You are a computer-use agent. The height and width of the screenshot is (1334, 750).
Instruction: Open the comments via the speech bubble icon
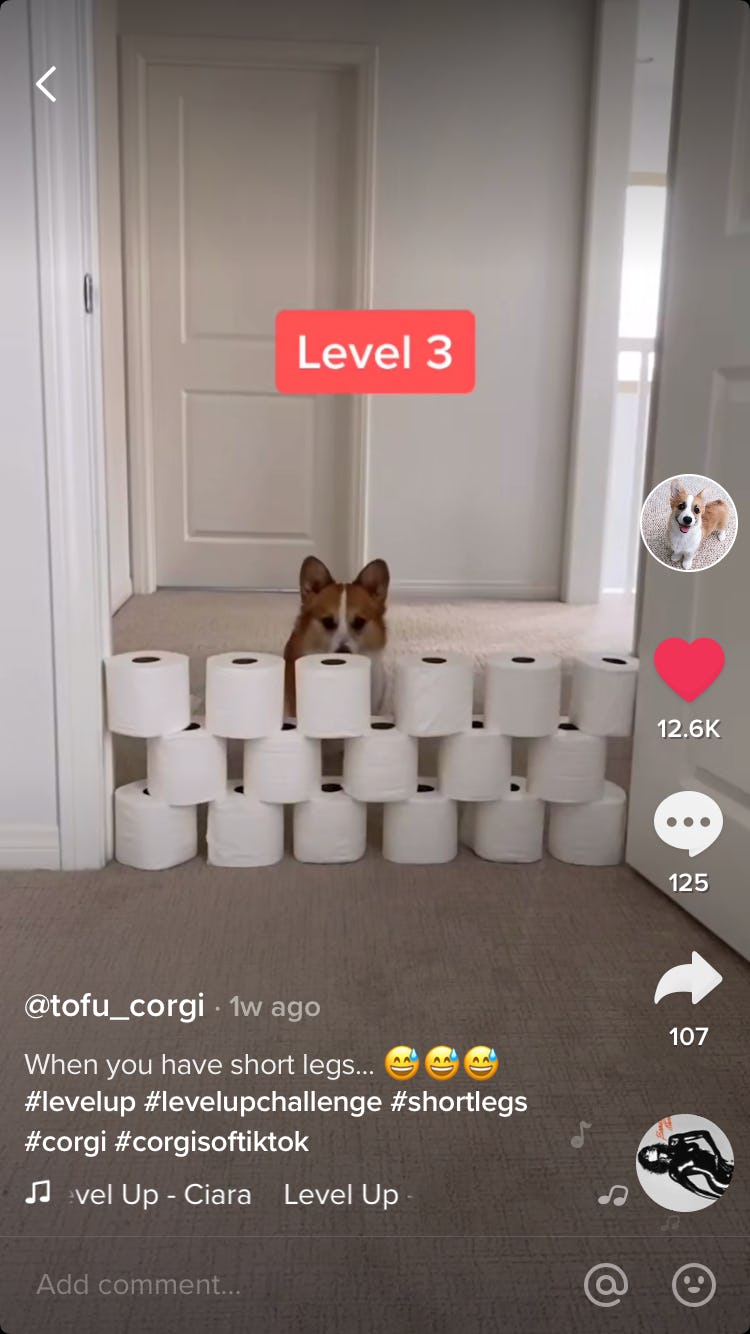[690, 822]
